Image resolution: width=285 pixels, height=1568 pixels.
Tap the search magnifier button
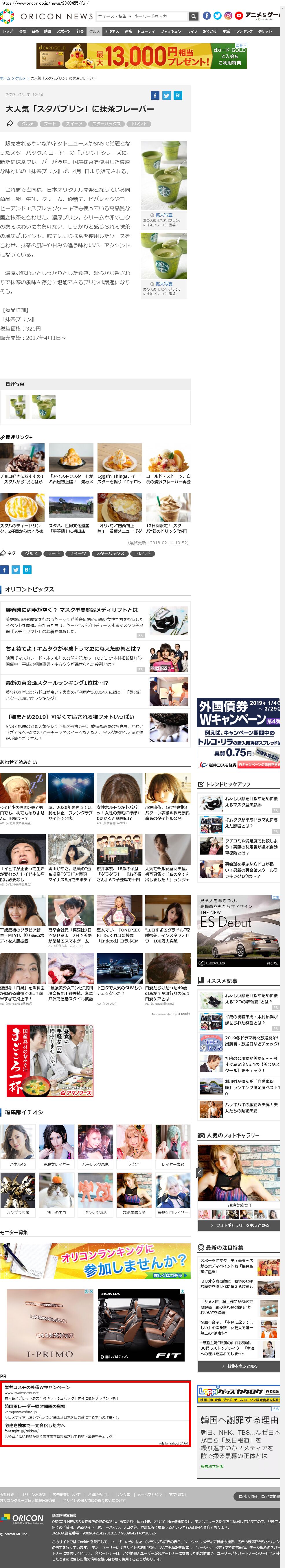[194, 16]
